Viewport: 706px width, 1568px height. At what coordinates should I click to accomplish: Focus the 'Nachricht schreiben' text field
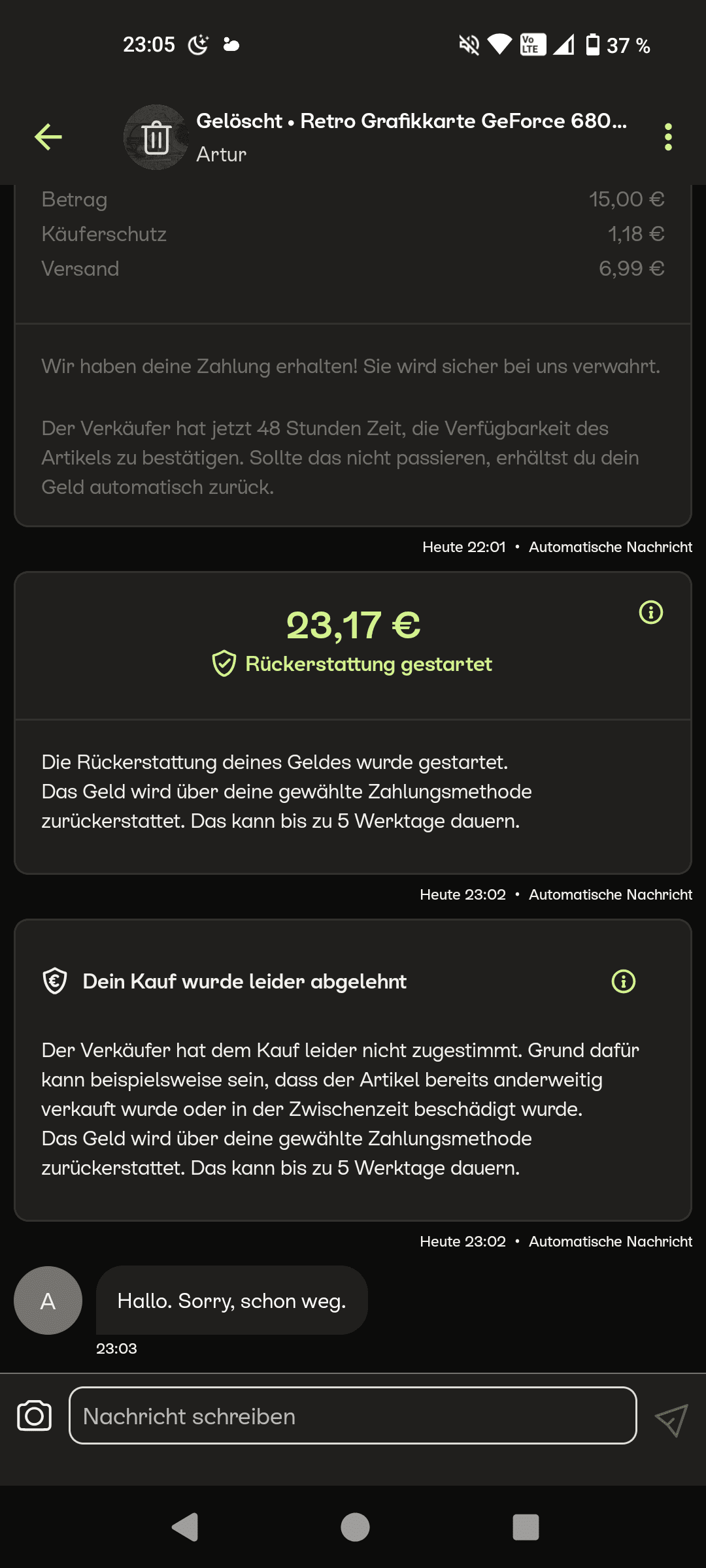353,1416
